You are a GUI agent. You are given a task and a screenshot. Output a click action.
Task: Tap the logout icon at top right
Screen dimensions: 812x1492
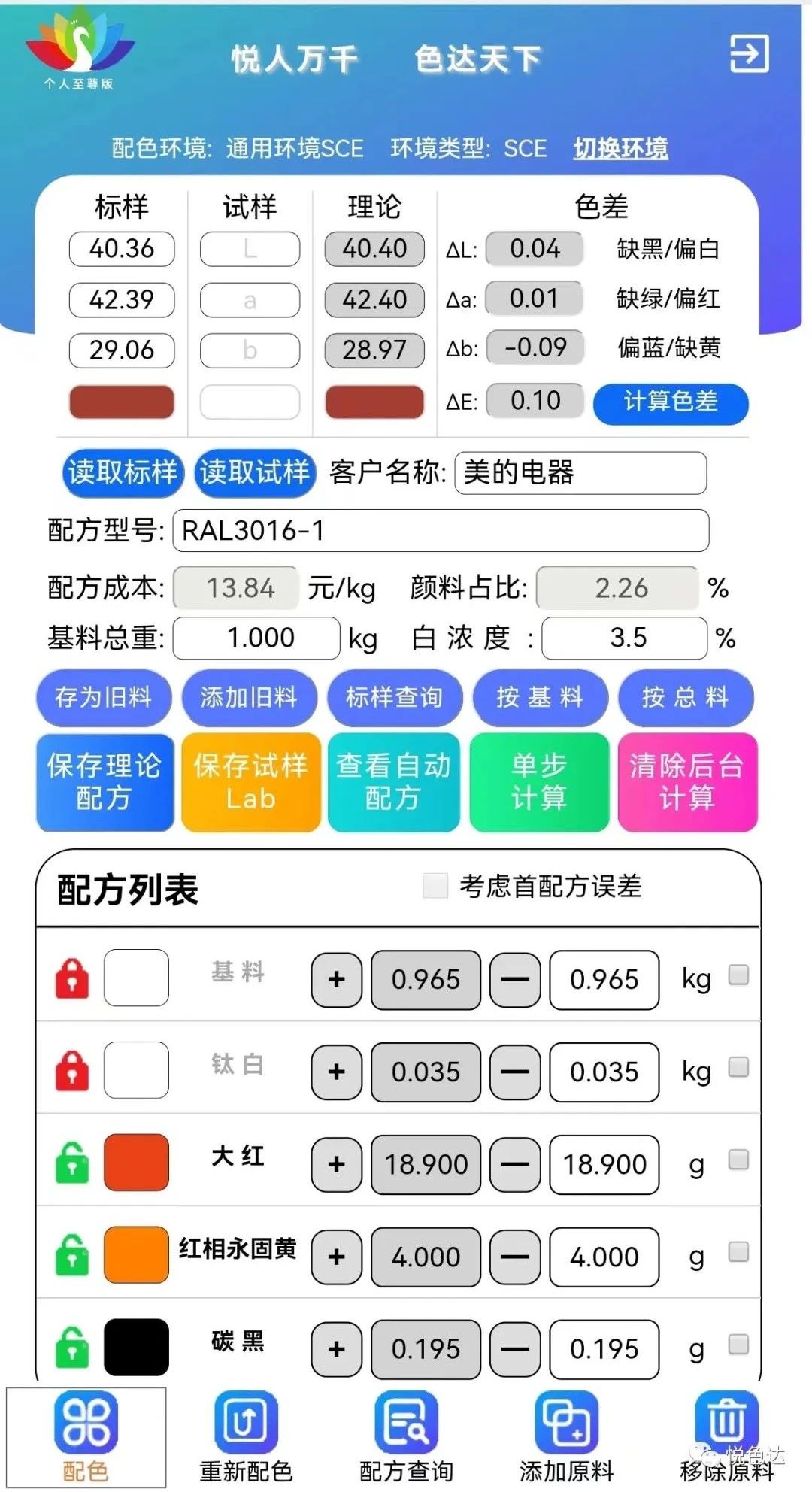[x=749, y=53]
